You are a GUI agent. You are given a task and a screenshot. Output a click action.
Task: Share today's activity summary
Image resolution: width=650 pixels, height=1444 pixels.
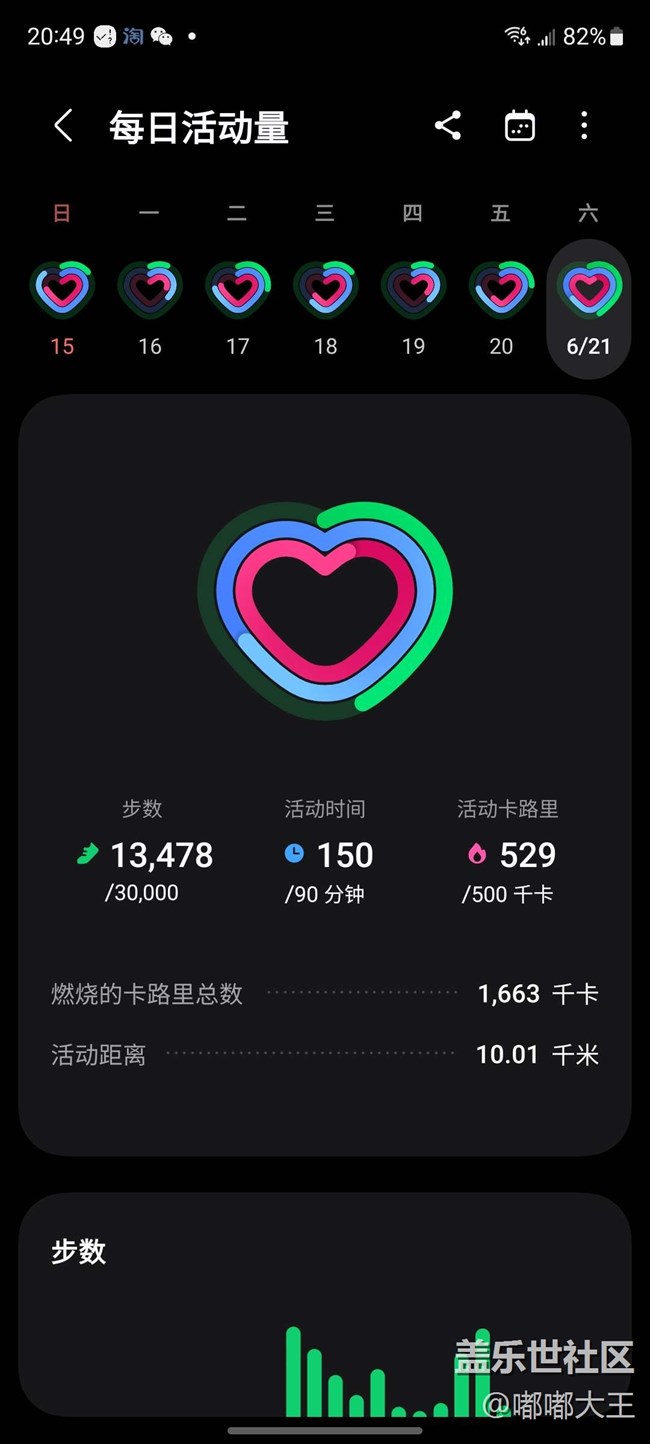click(x=448, y=126)
